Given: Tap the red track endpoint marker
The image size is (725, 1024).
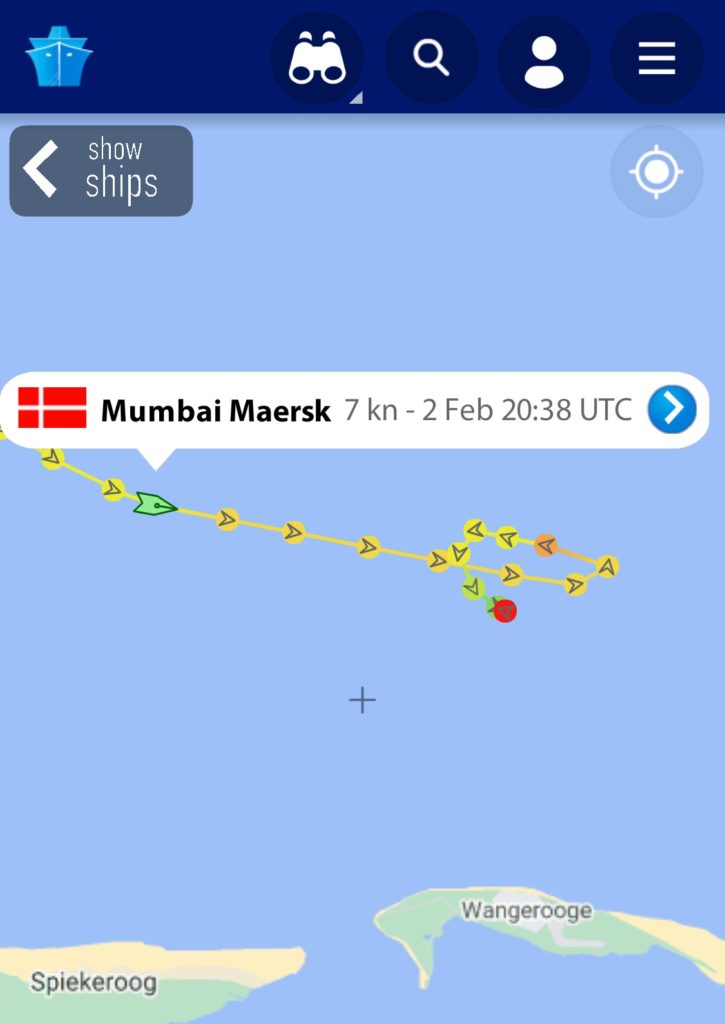Looking at the screenshot, I should point(505,610).
